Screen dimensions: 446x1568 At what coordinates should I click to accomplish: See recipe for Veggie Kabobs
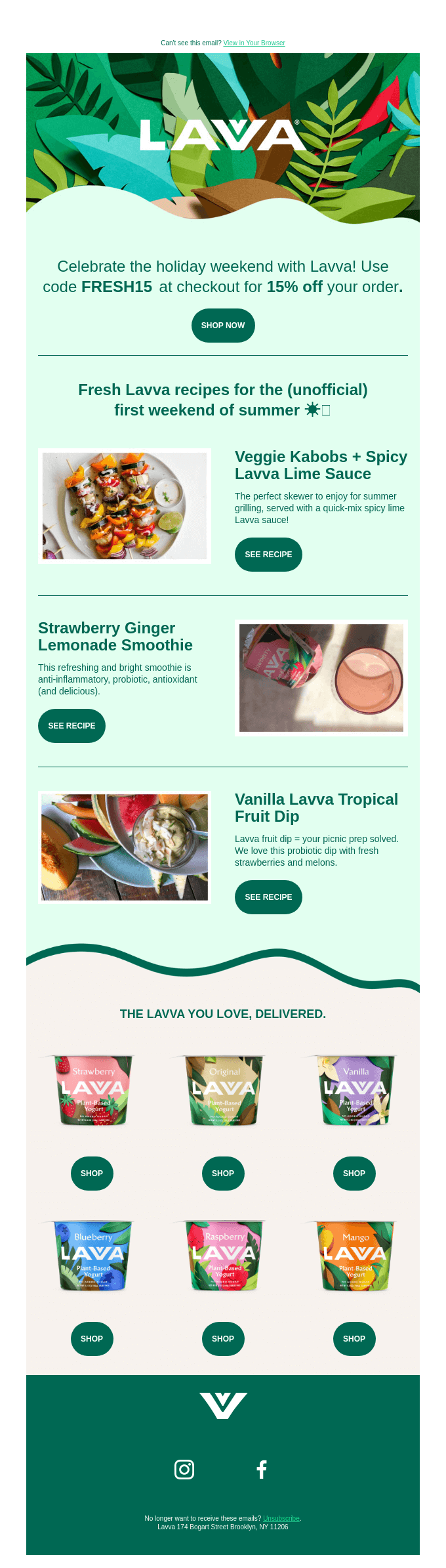pyautogui.click(x=268, y=555)
